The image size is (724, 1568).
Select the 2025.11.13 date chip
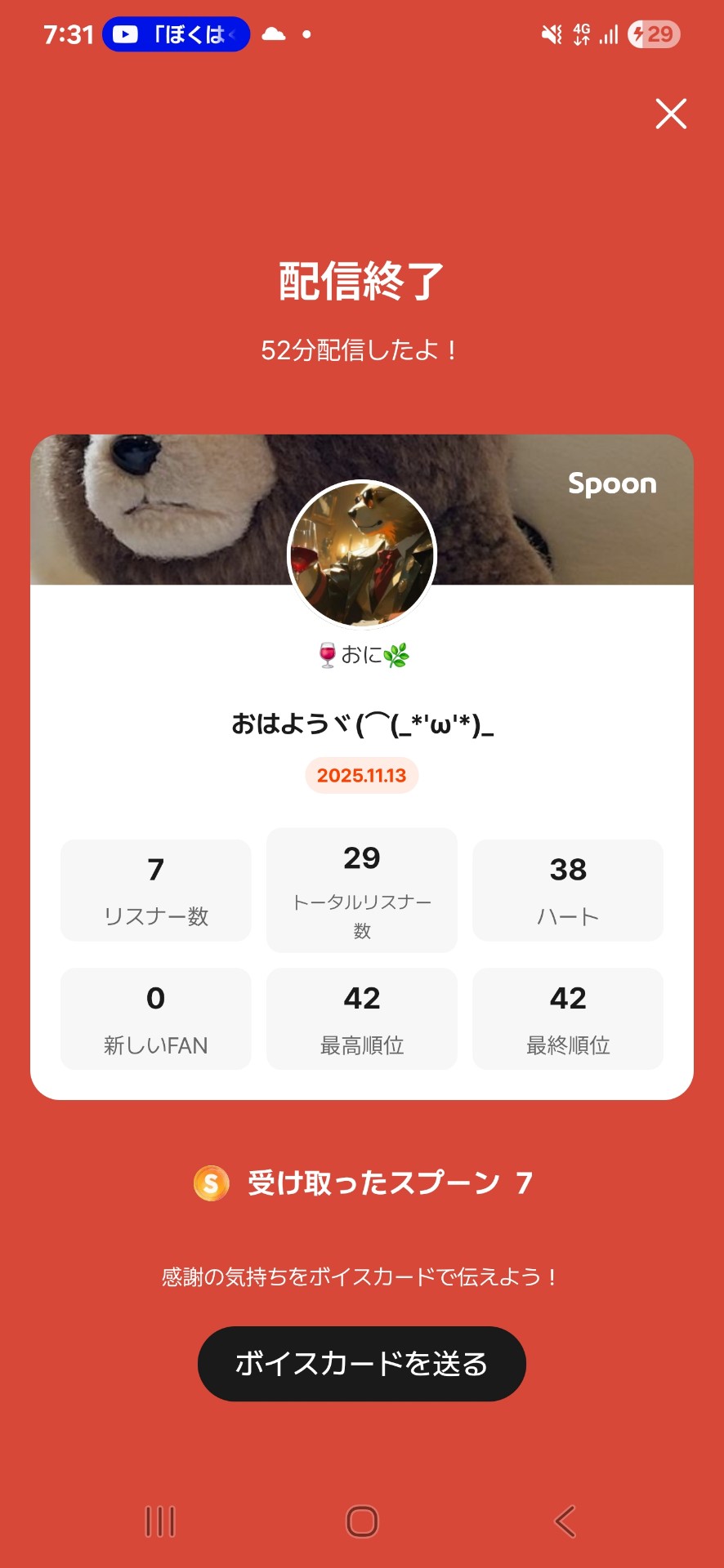pyautogui.click(x=361, y=776)
